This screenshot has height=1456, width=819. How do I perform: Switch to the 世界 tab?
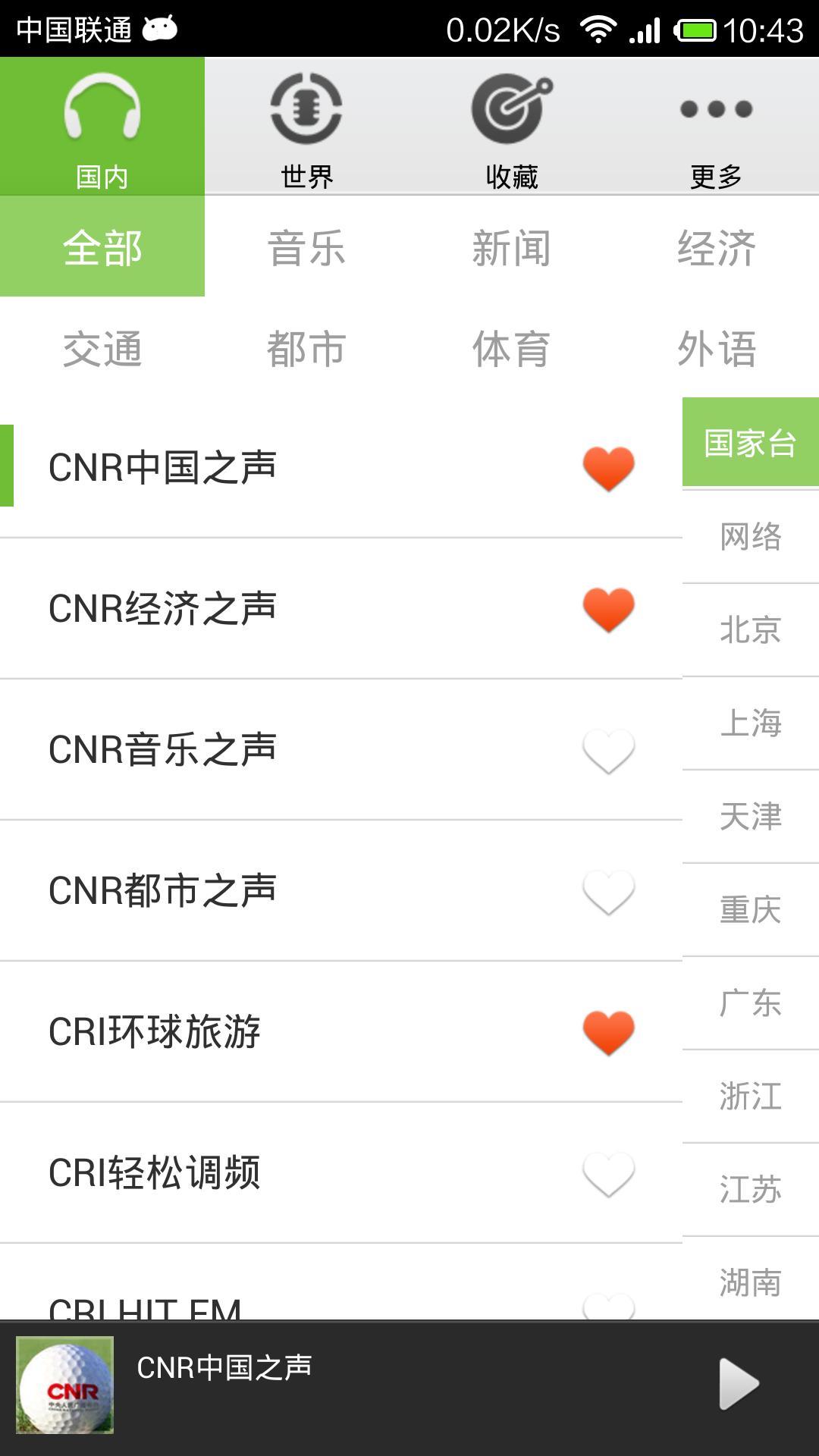pos(306,127)
